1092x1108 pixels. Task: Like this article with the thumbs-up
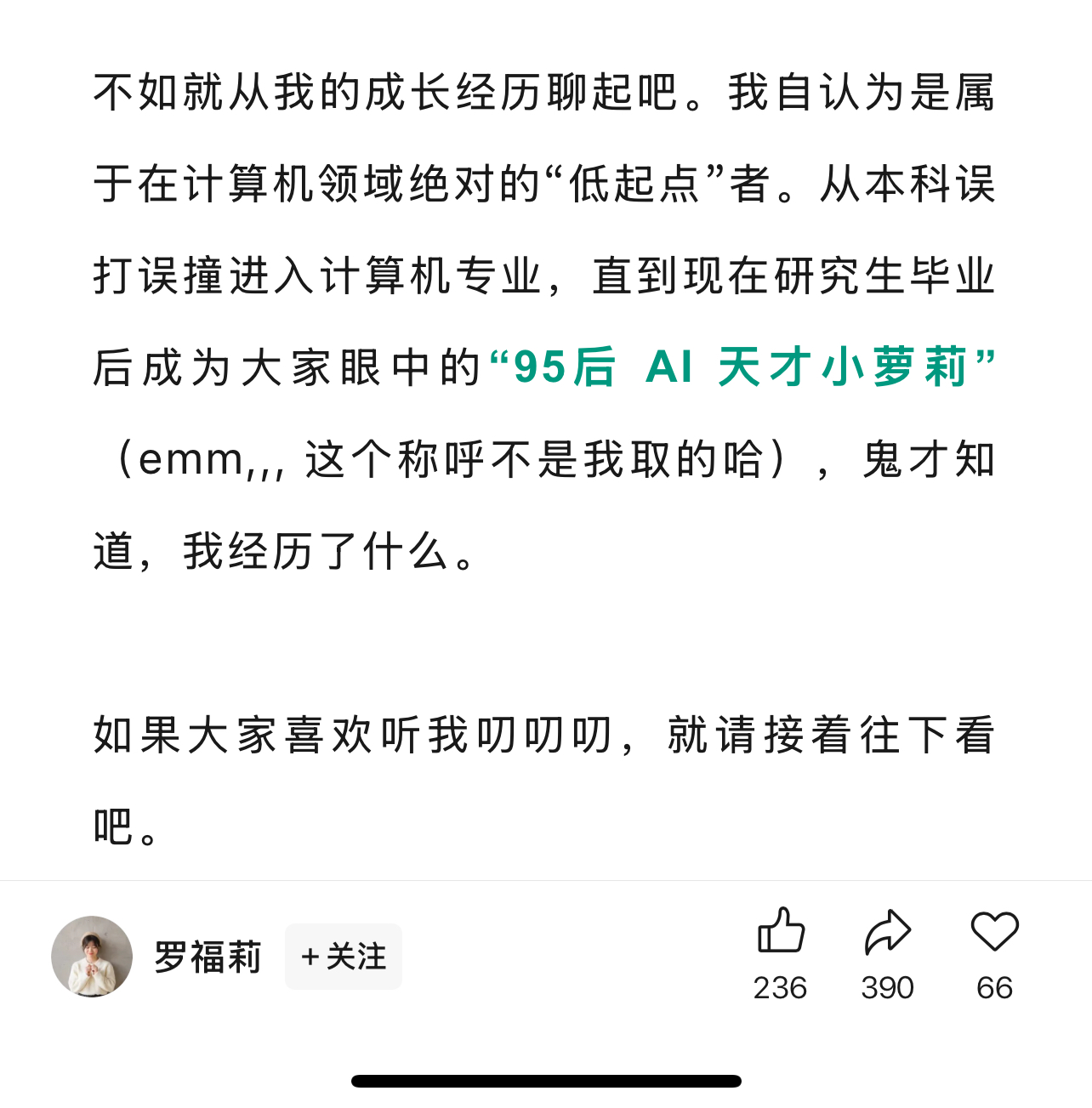click(781, 931)
